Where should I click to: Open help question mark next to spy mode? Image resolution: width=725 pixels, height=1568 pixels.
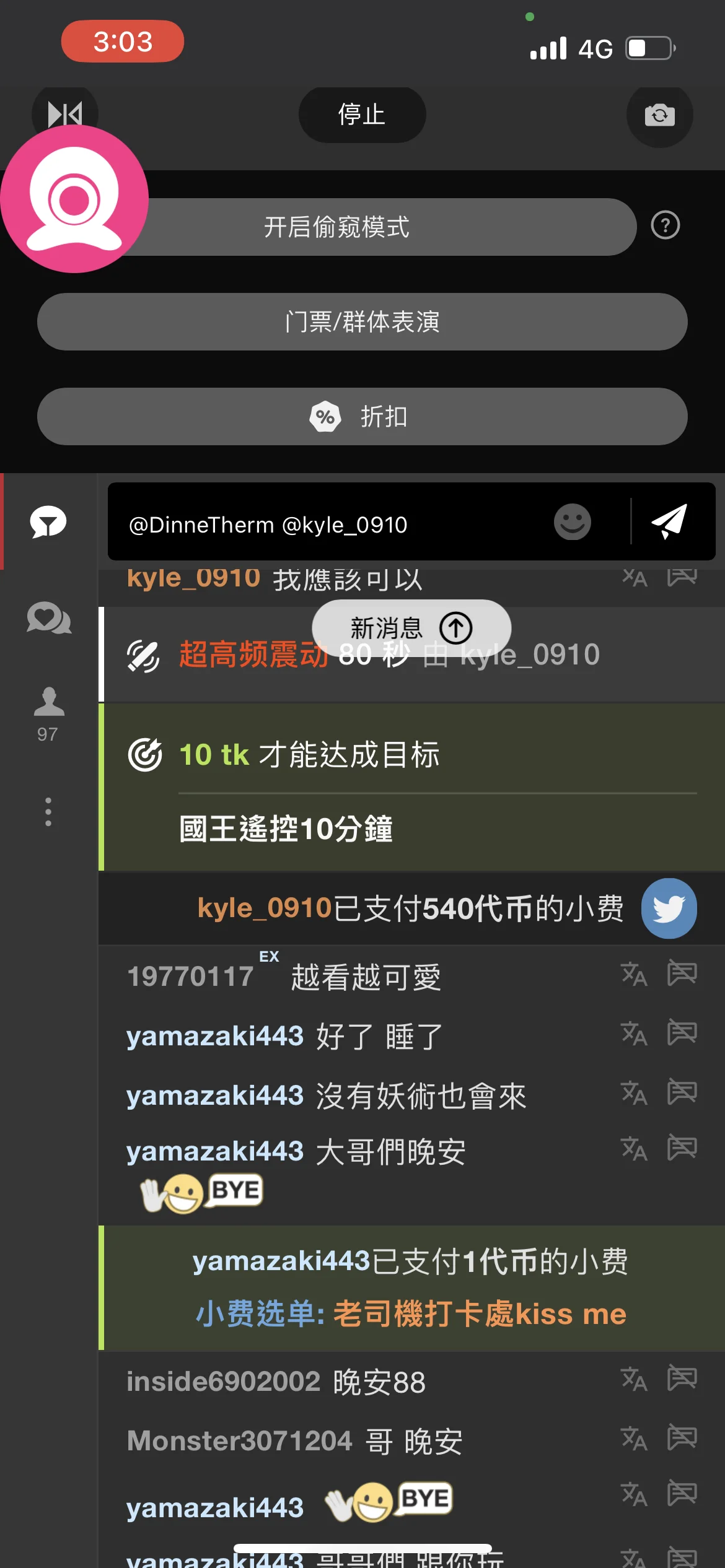point(666,225)
